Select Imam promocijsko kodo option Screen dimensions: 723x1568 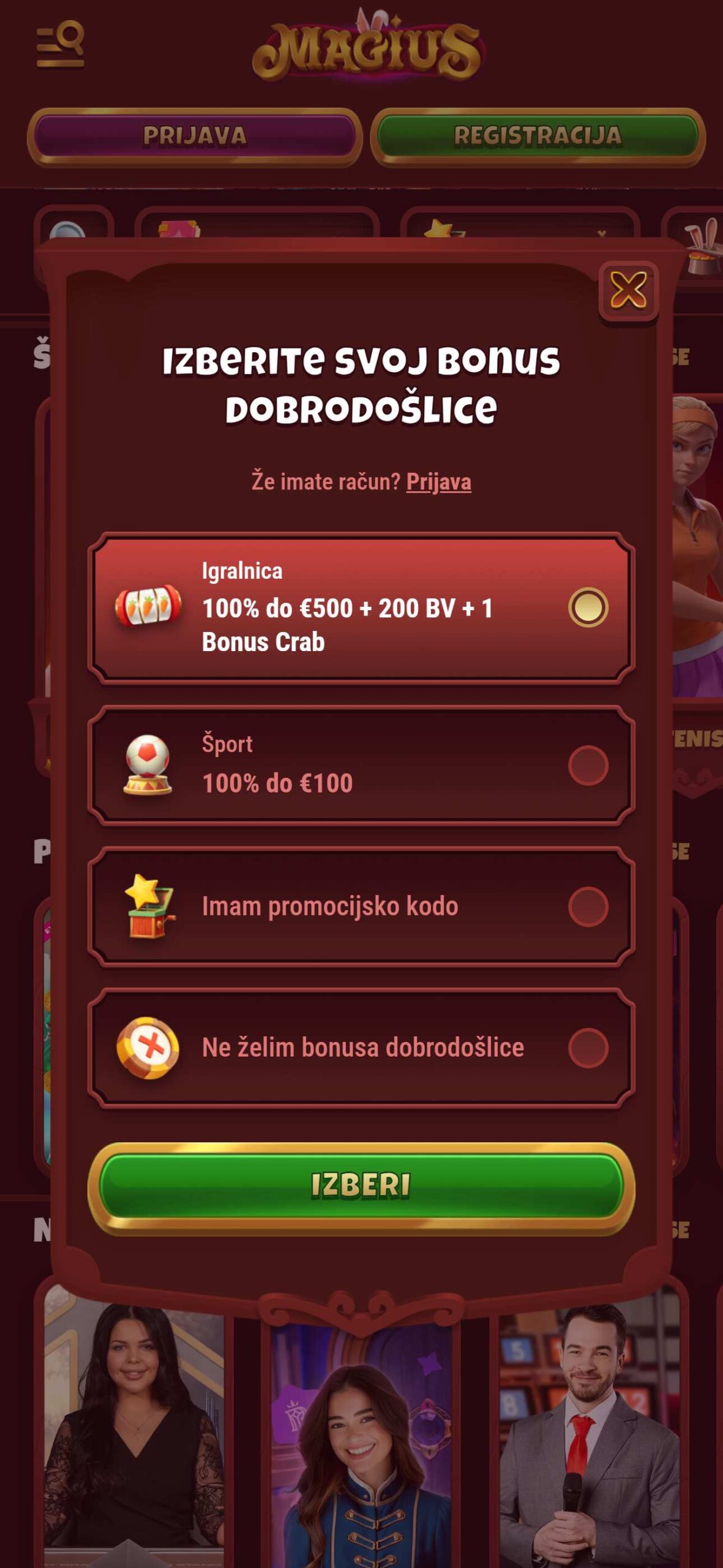[x=588, y=907]
